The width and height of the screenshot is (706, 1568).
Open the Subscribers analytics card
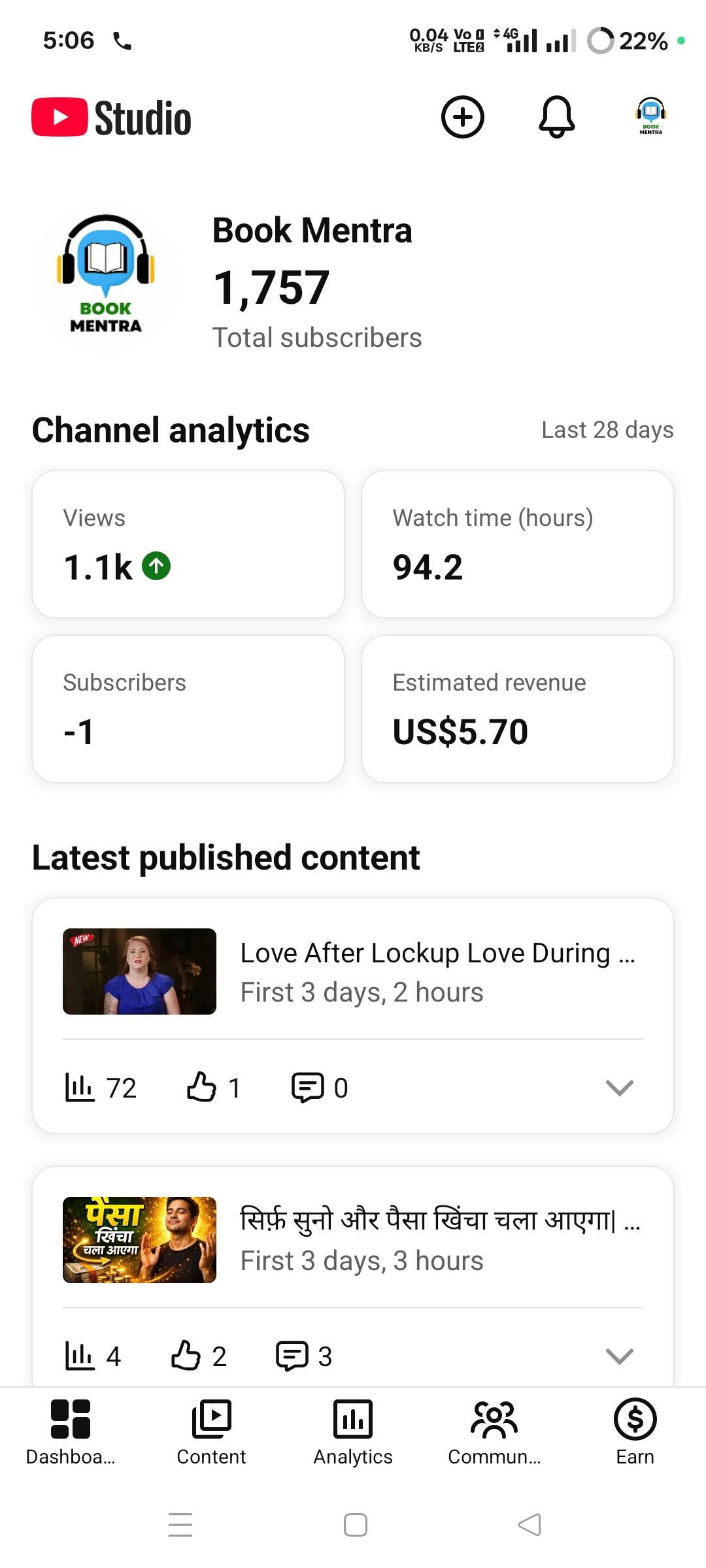[x=188, y=708]
